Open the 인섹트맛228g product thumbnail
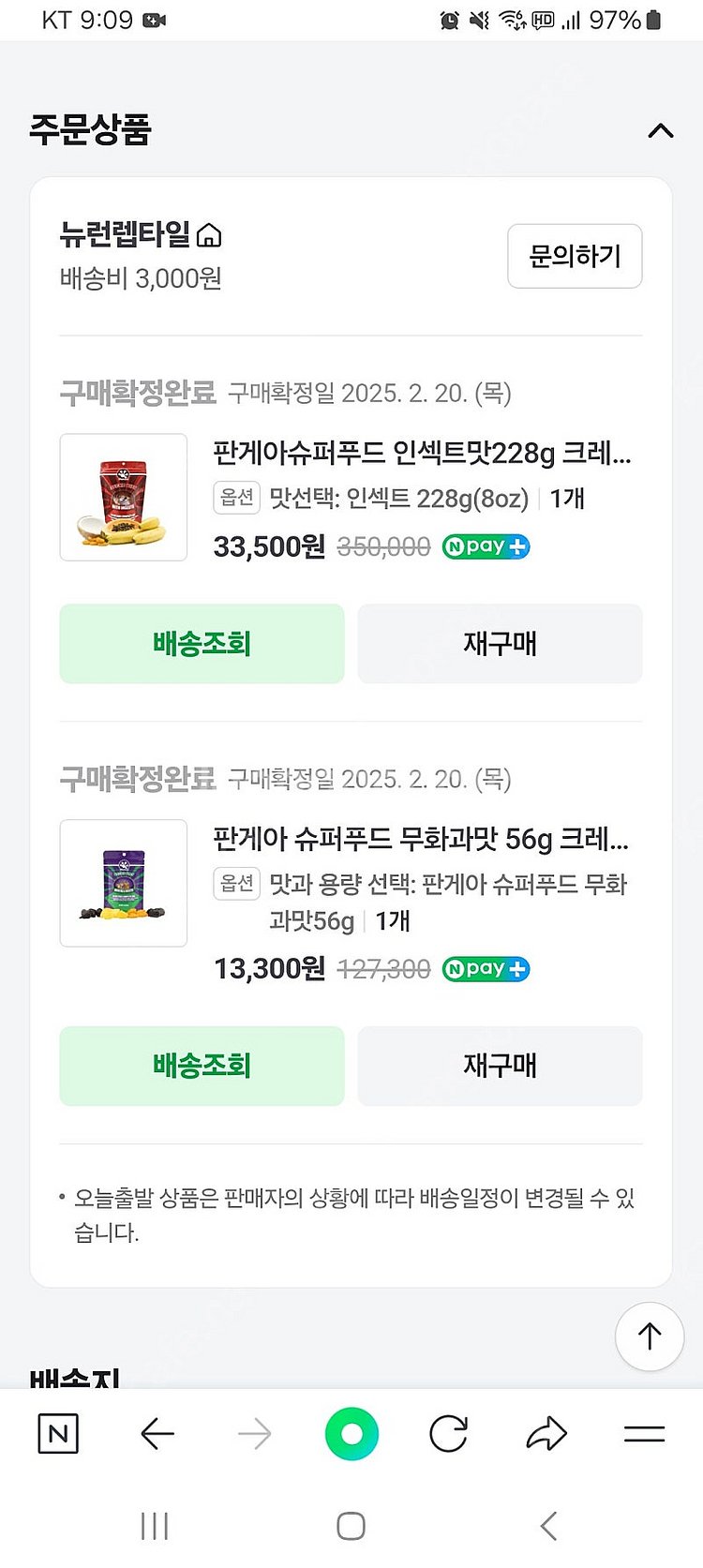 [124, 498]
